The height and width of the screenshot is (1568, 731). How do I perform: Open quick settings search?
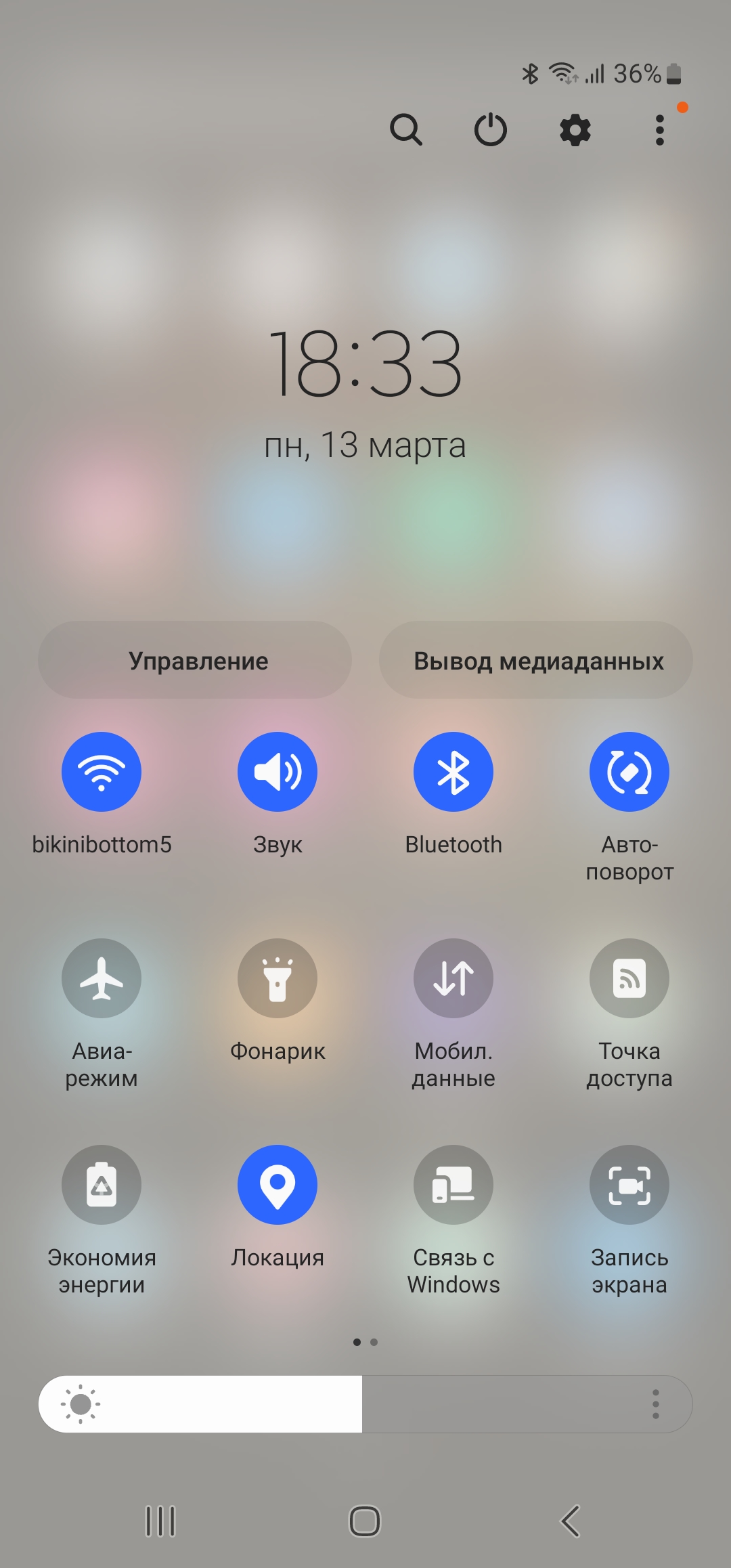point(406,129)
